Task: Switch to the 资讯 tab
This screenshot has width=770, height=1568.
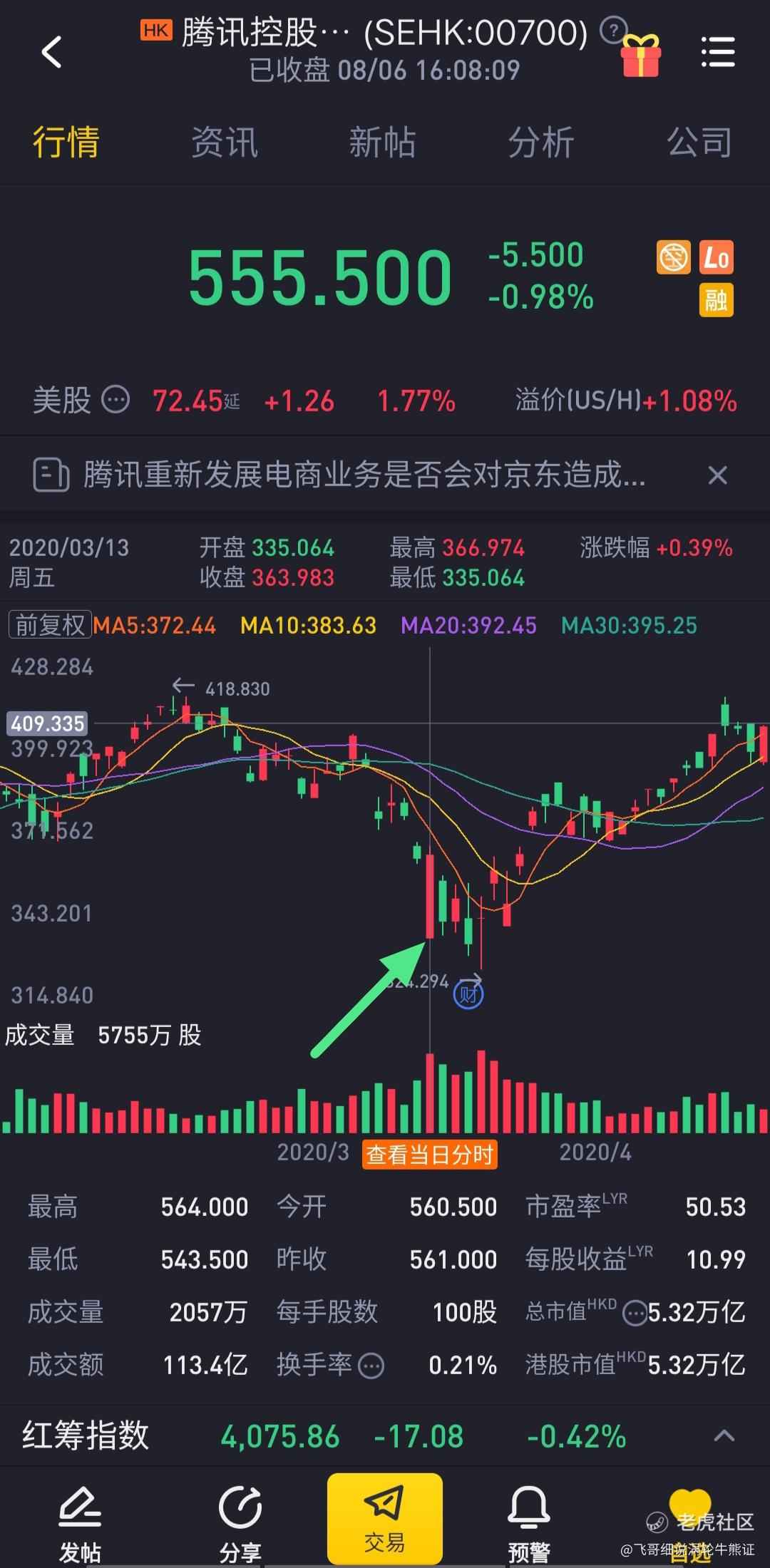Action: point(224,143)
